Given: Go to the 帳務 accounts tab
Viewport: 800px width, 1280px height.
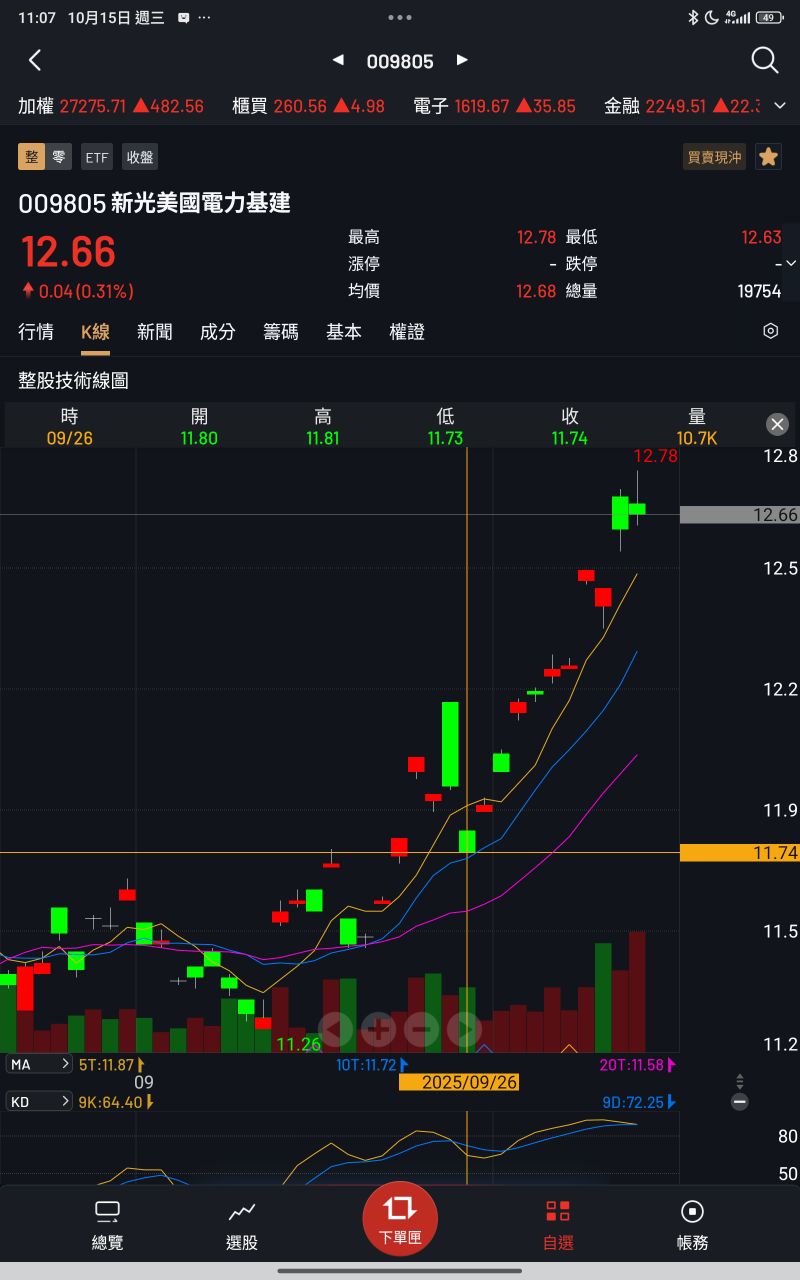Looking at the screenshot, I should click(692, 1224).
